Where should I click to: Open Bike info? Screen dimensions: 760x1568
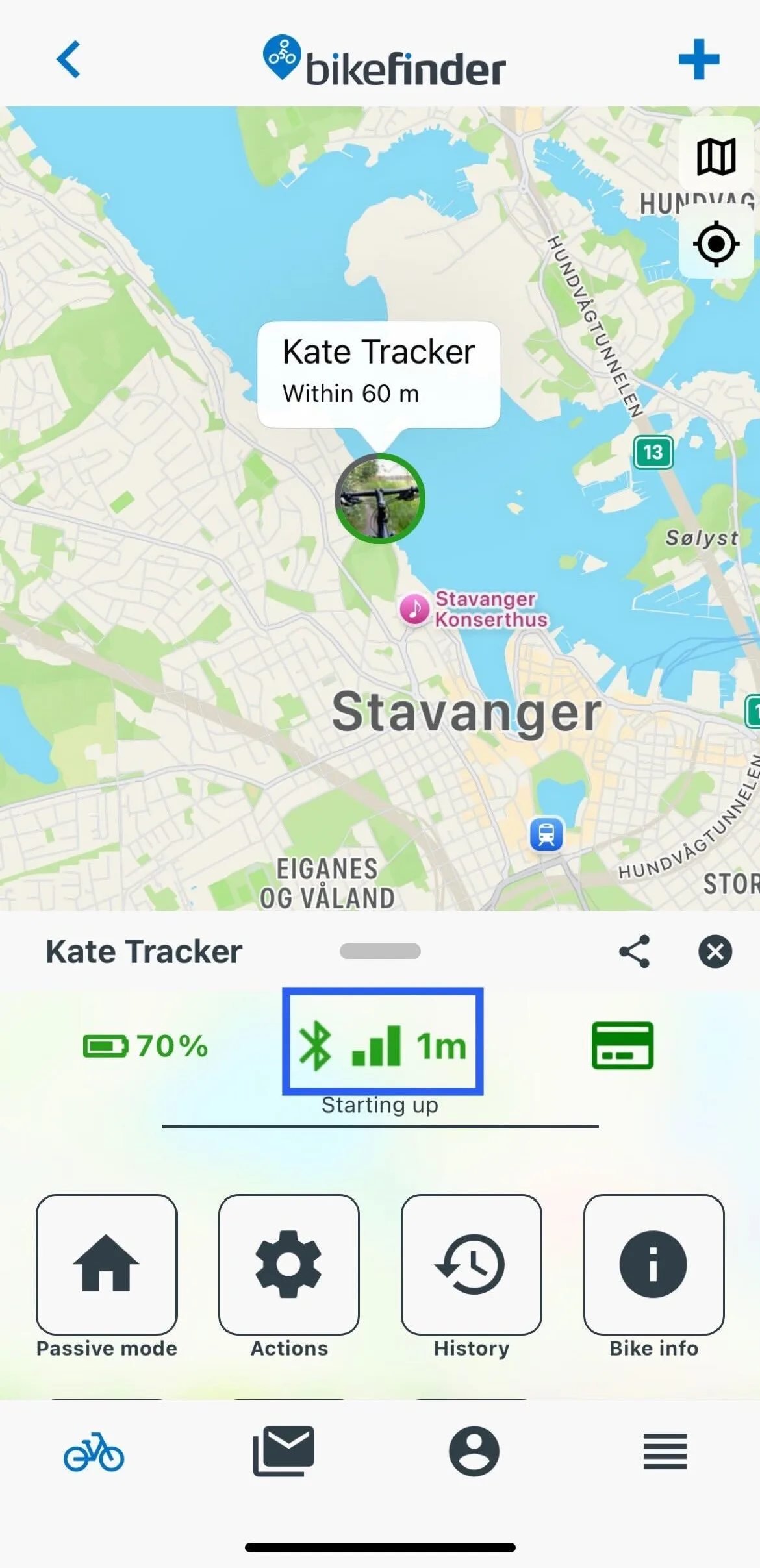(x=653, y=1264)
